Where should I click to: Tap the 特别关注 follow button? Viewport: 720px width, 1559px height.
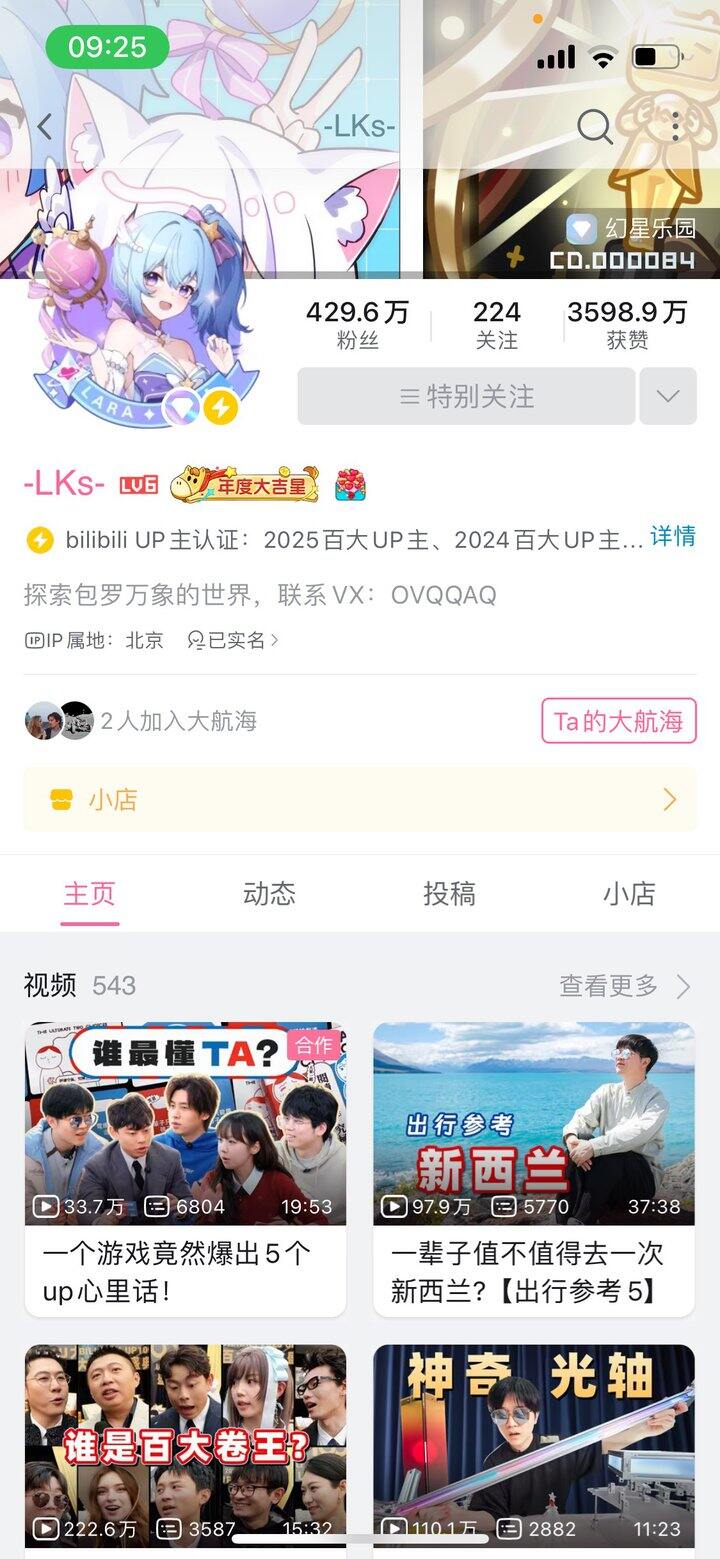(466, 396)
